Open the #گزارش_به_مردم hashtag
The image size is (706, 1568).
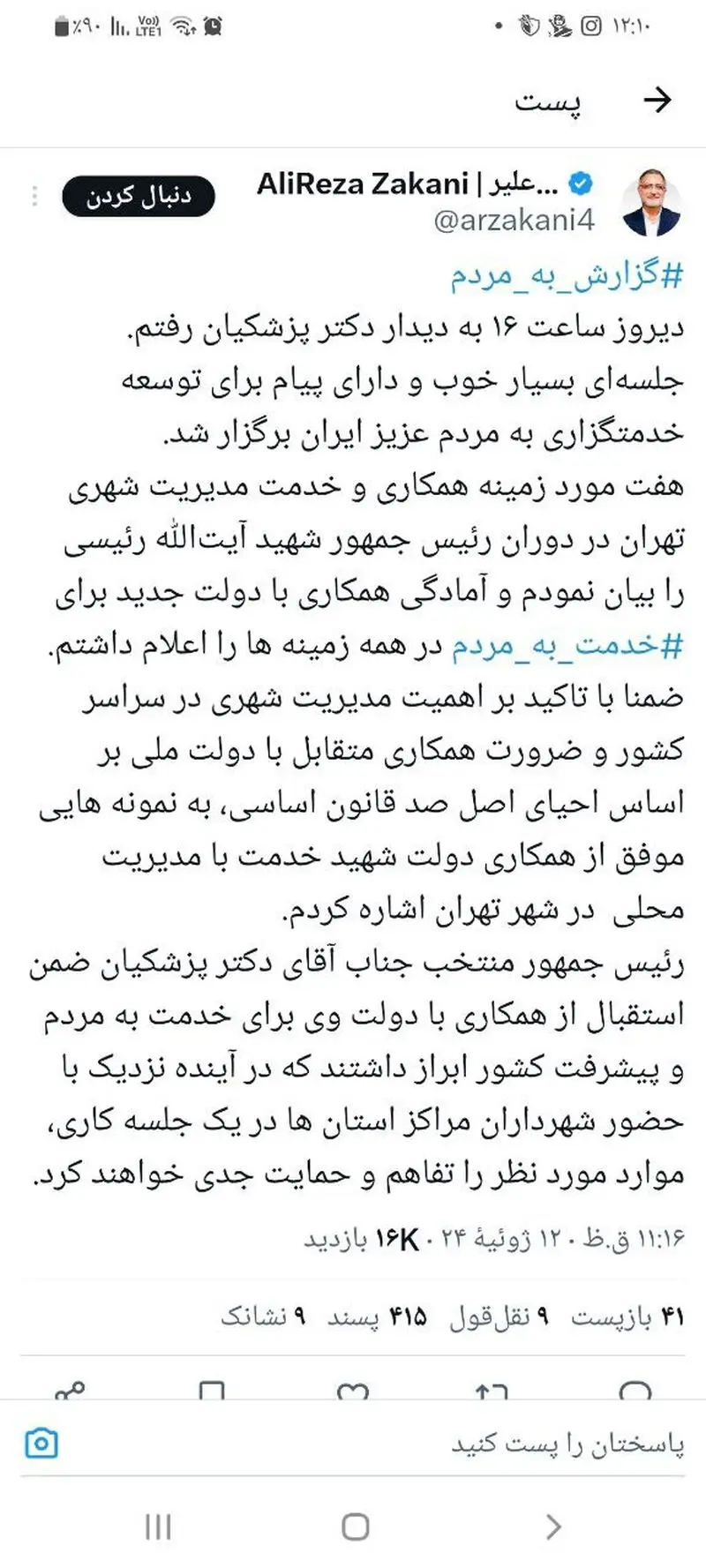pos(567,276)
